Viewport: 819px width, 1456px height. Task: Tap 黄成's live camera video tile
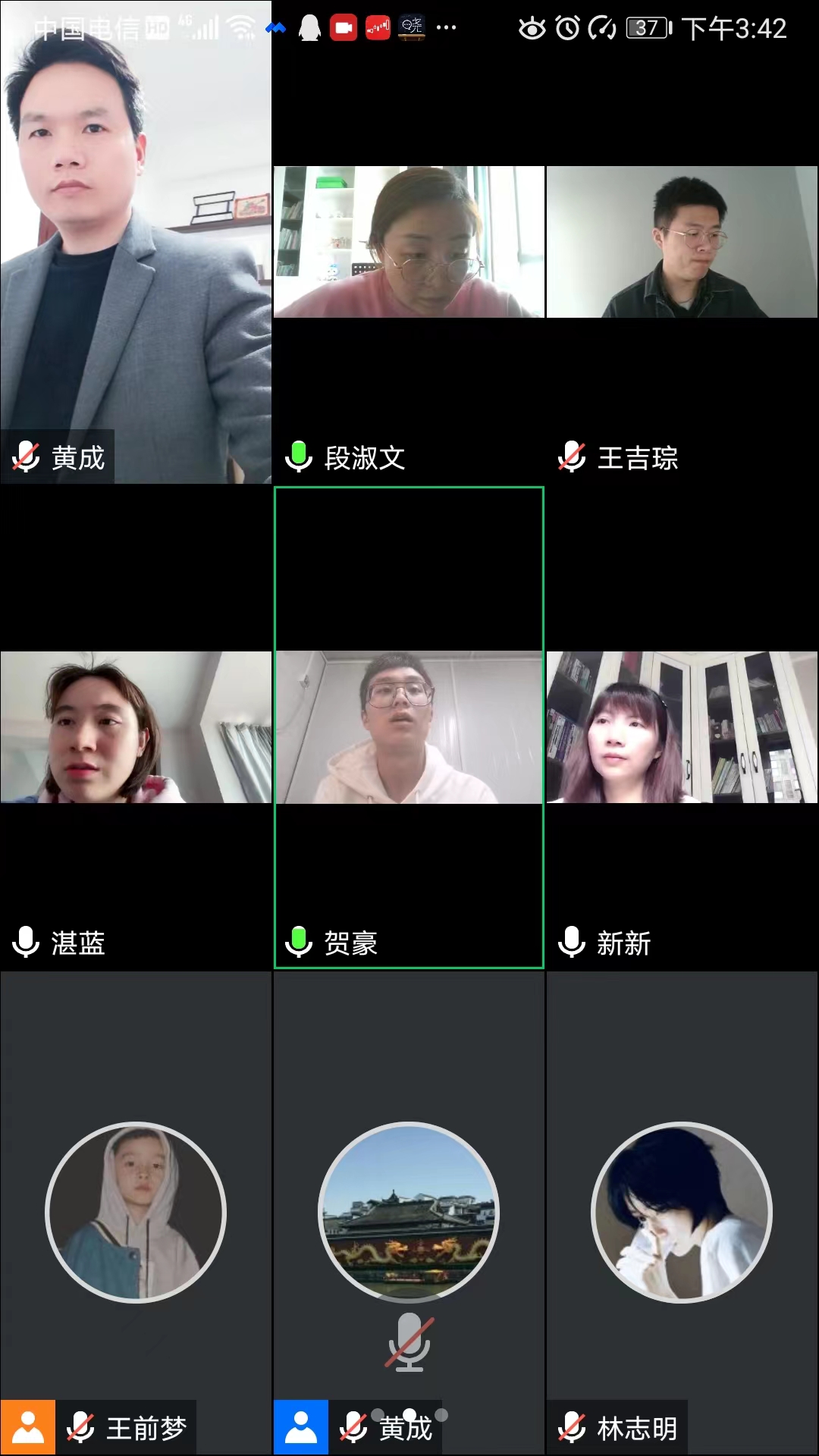(x=136, y=243)
